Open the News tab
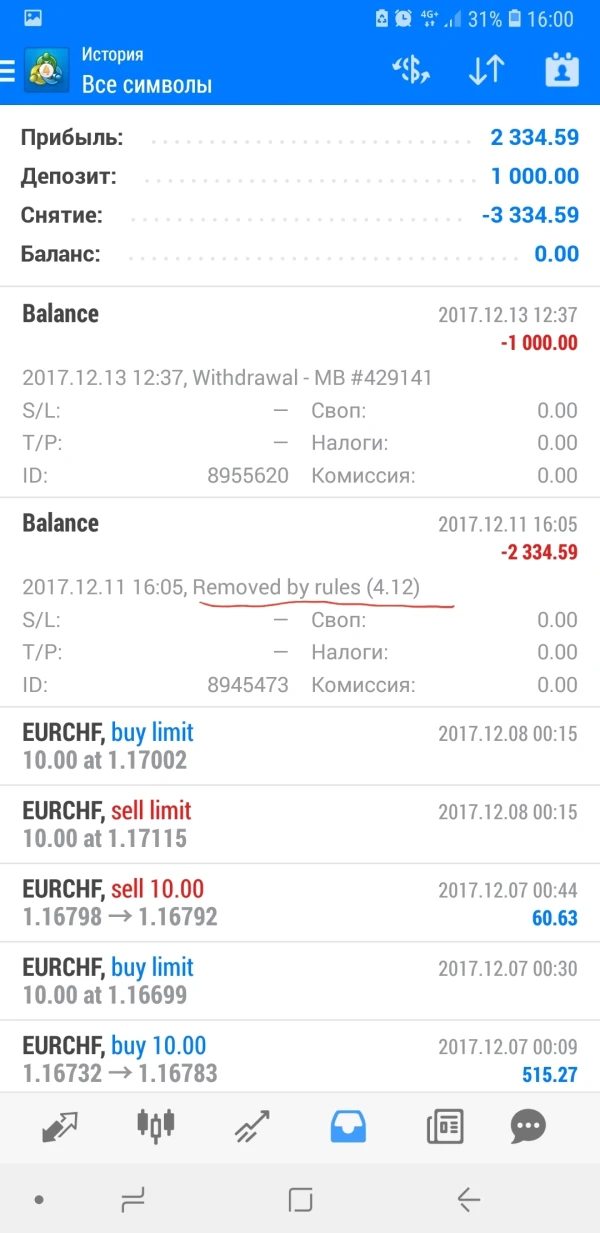Image resolution: width=600 pixels, height=1233 pixels. pos(444,1126)
